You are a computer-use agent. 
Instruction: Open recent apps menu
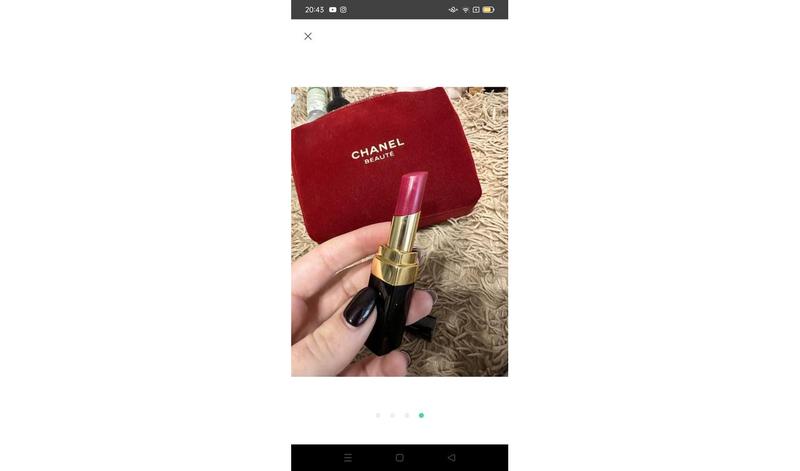348,457
